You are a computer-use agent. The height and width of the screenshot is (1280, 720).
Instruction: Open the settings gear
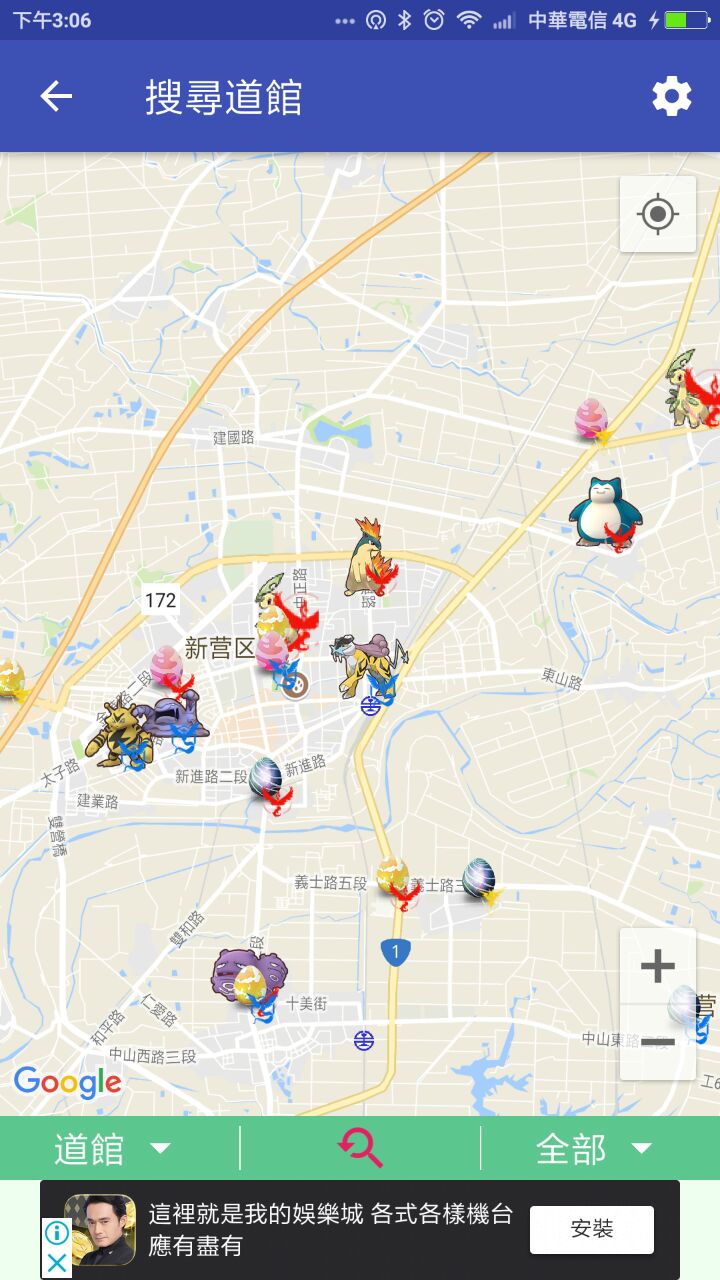pos(671,96)
